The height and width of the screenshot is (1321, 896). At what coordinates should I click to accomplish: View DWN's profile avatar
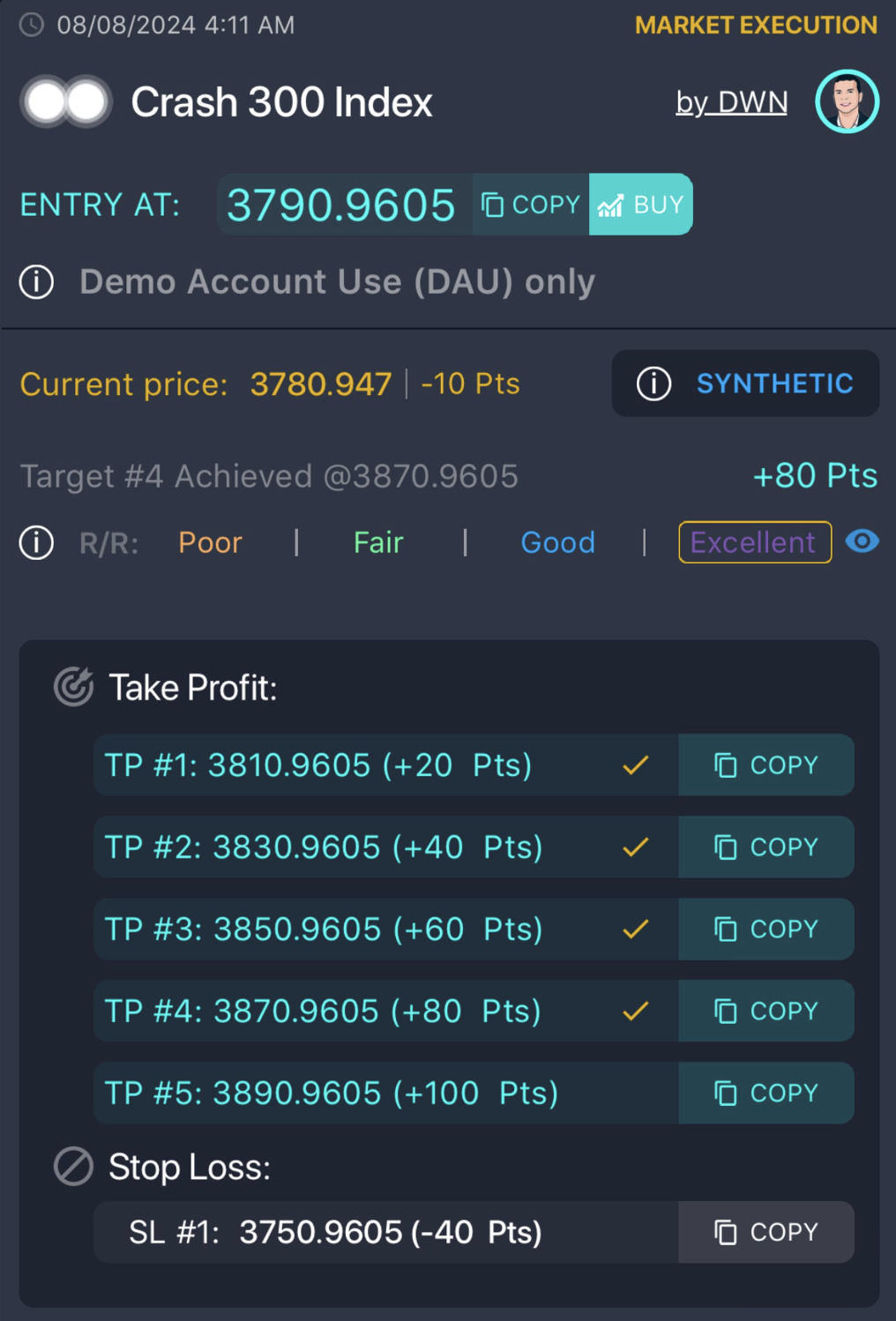[x=847, y=101]
